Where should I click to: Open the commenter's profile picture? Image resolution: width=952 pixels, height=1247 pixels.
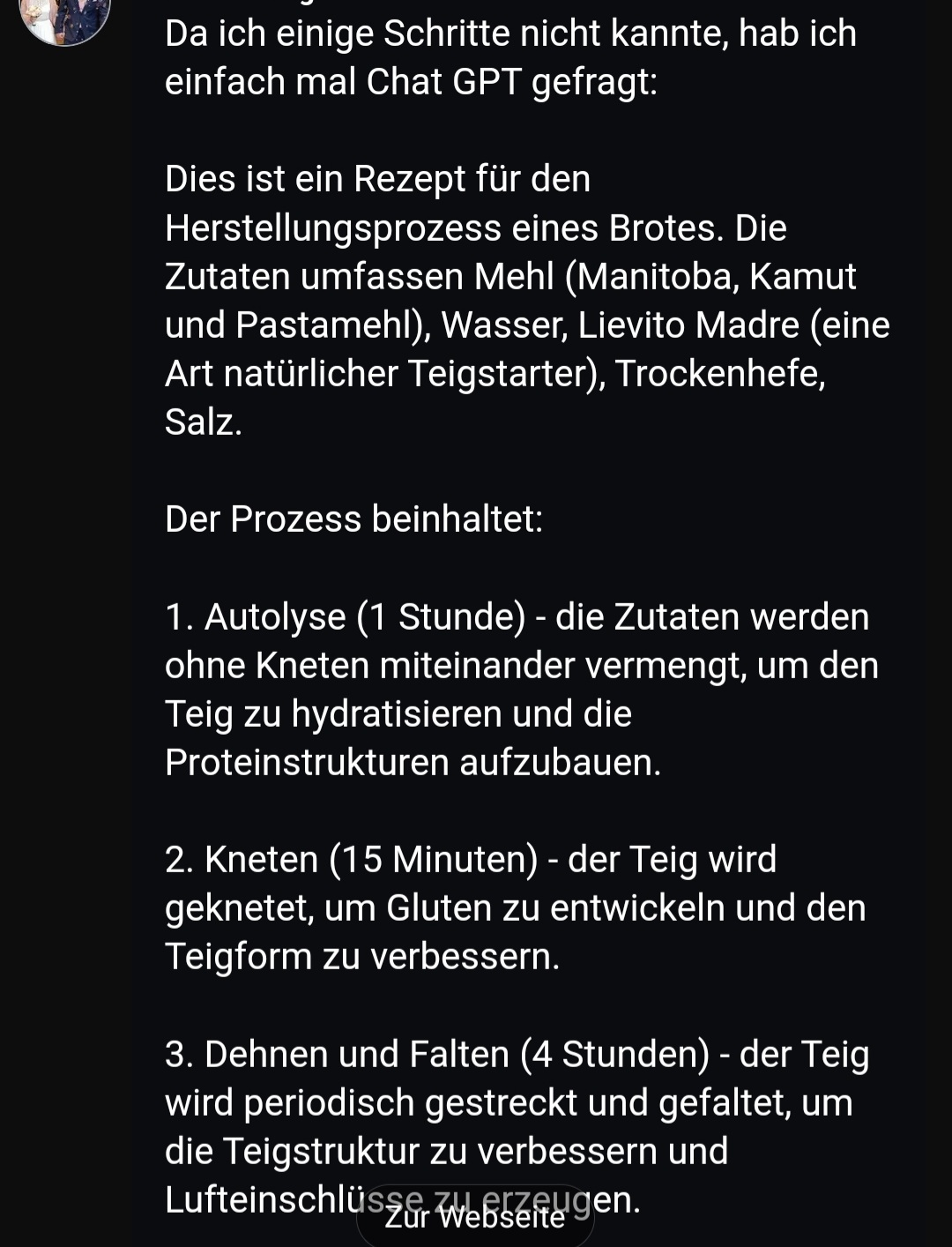point(64,16)
